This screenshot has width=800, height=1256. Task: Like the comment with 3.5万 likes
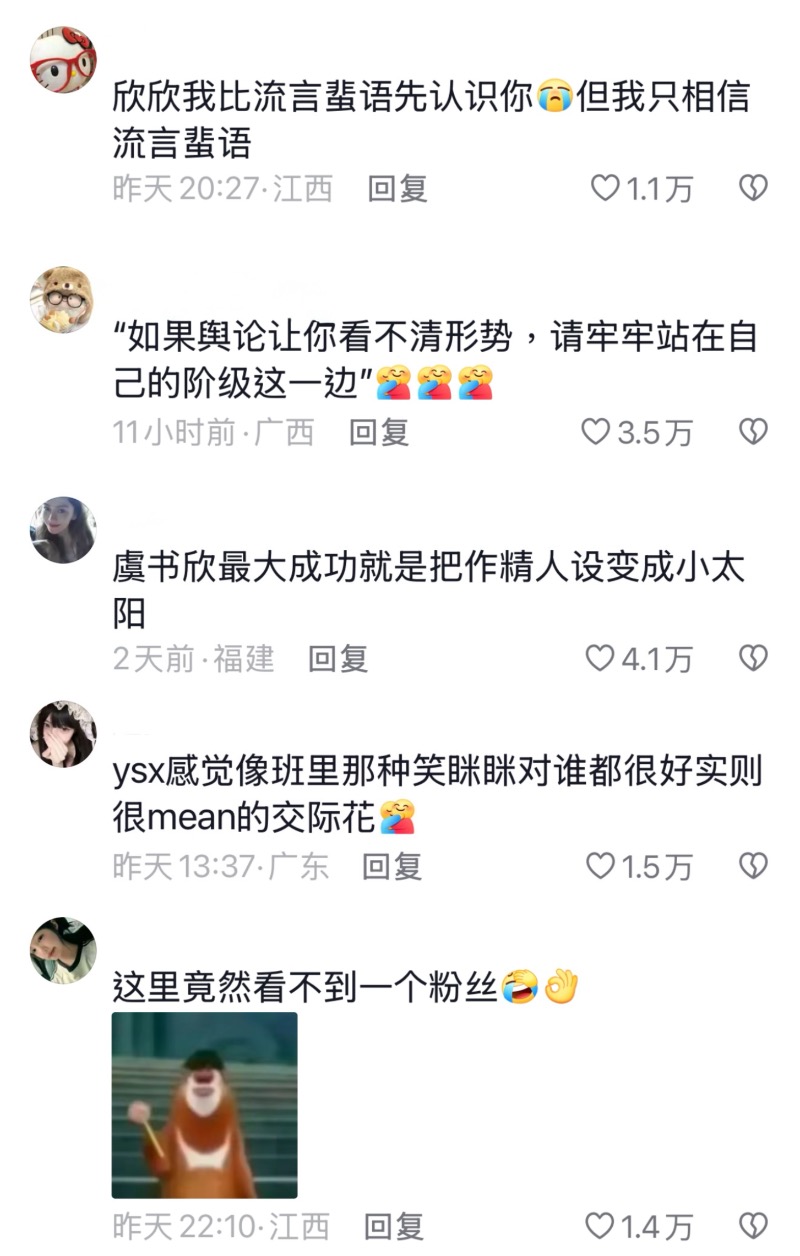(x=596, y=432)
